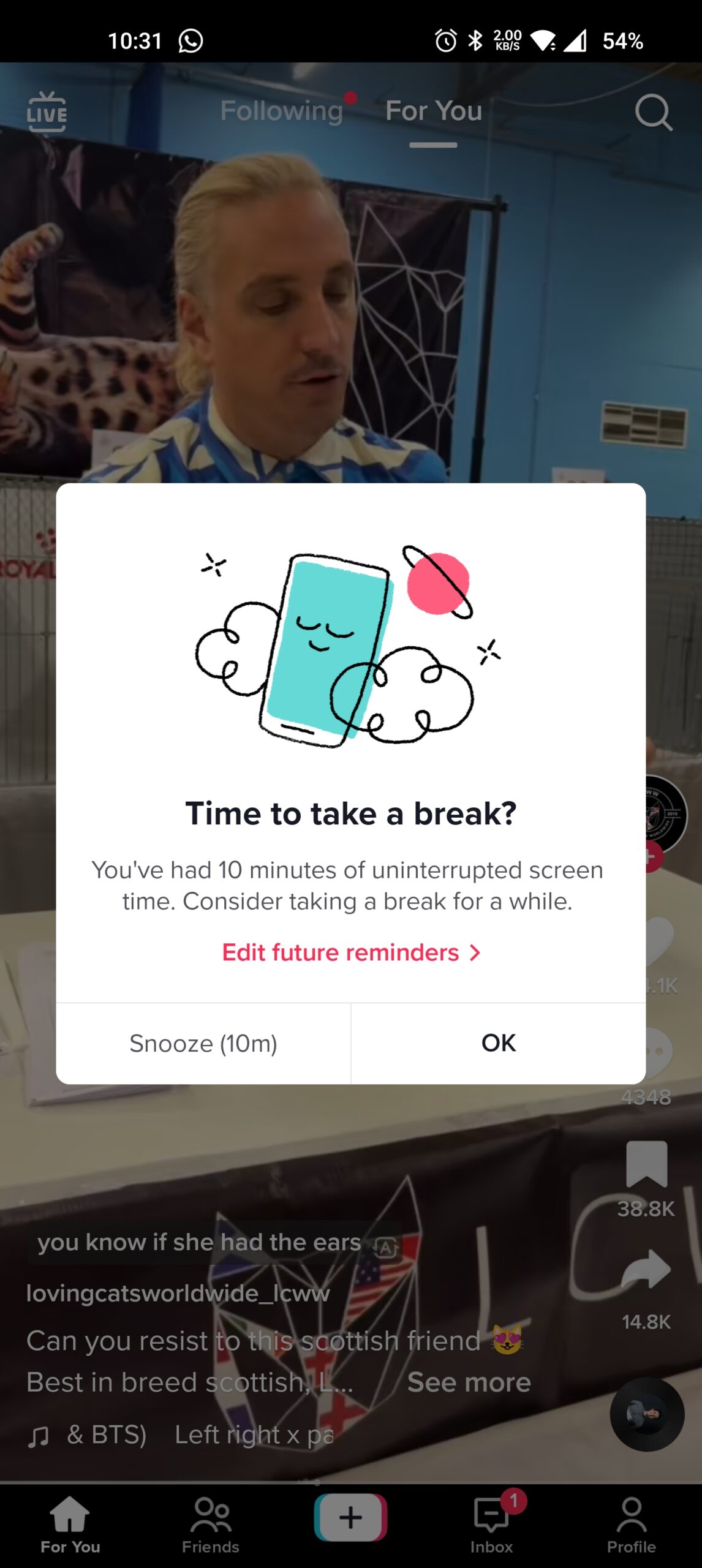Expand caption with See more

(469, 1382)
